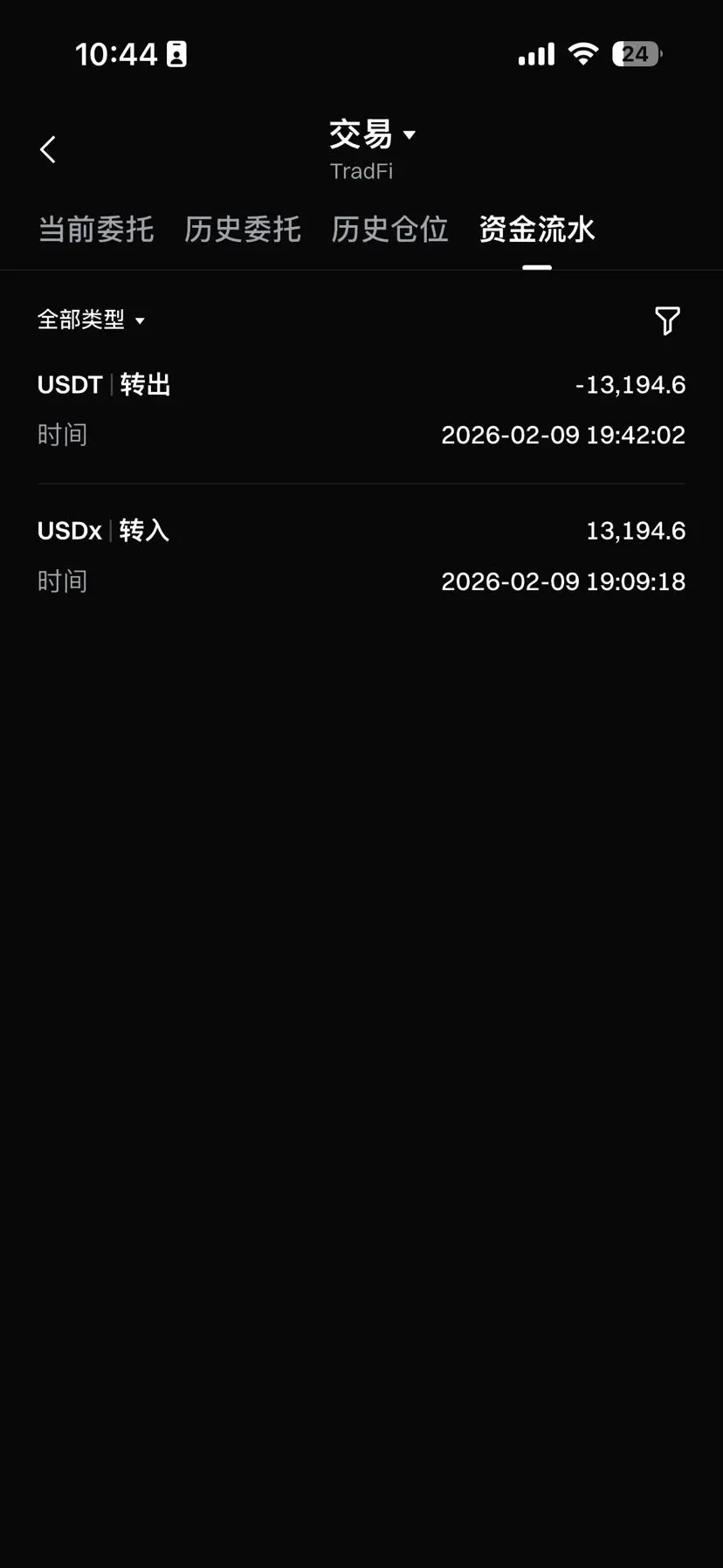Expand the 全部类型 type selector
This screenshot has width=723, height=1568.
coord(92,320)
